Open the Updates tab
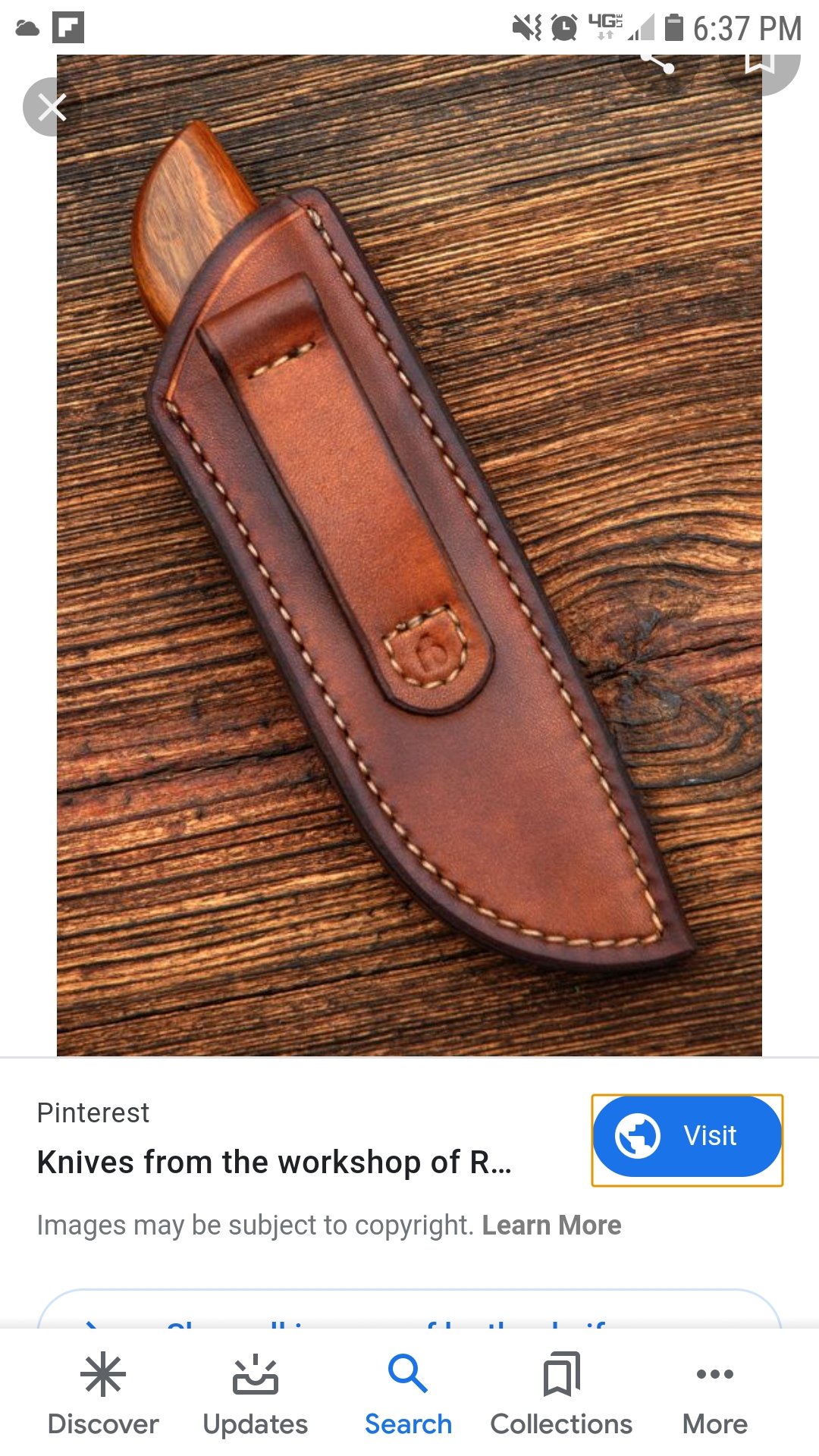 256,1394
